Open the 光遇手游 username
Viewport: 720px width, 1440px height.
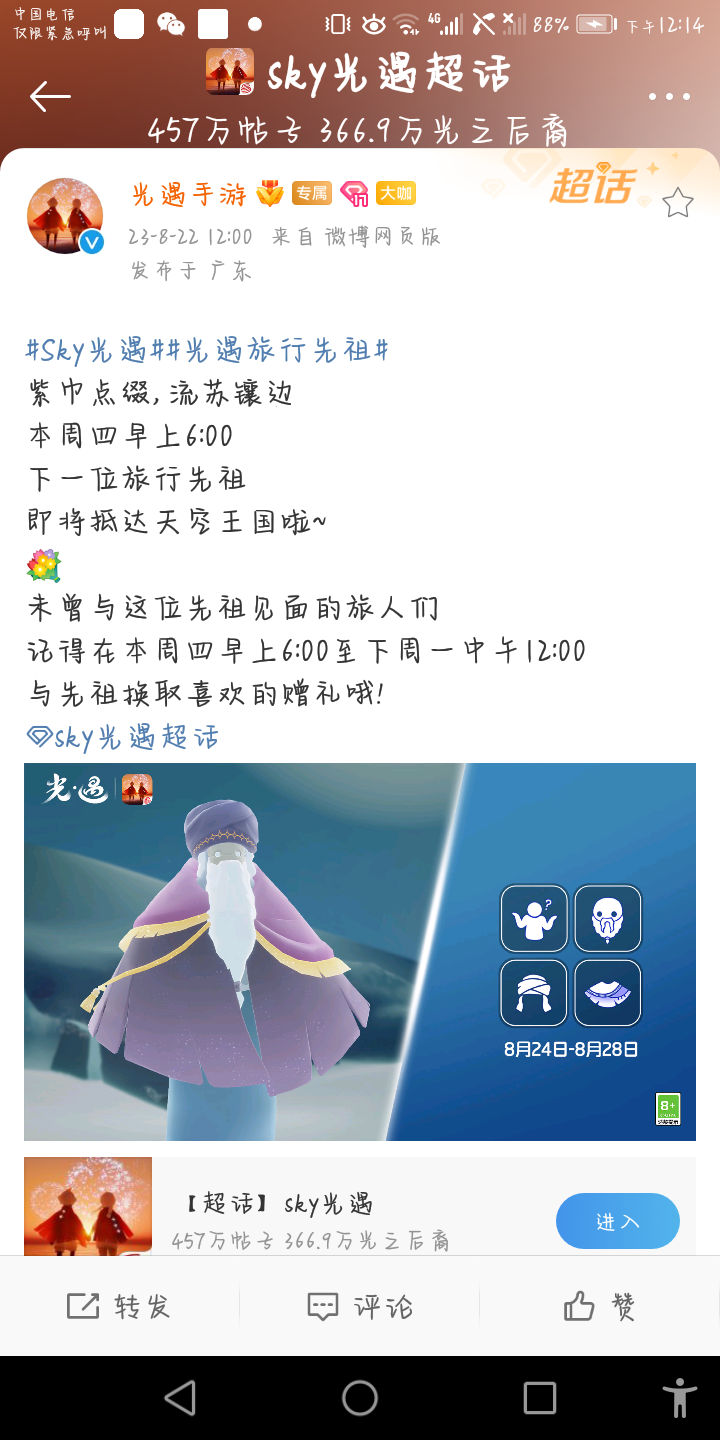tap(189, 194)
